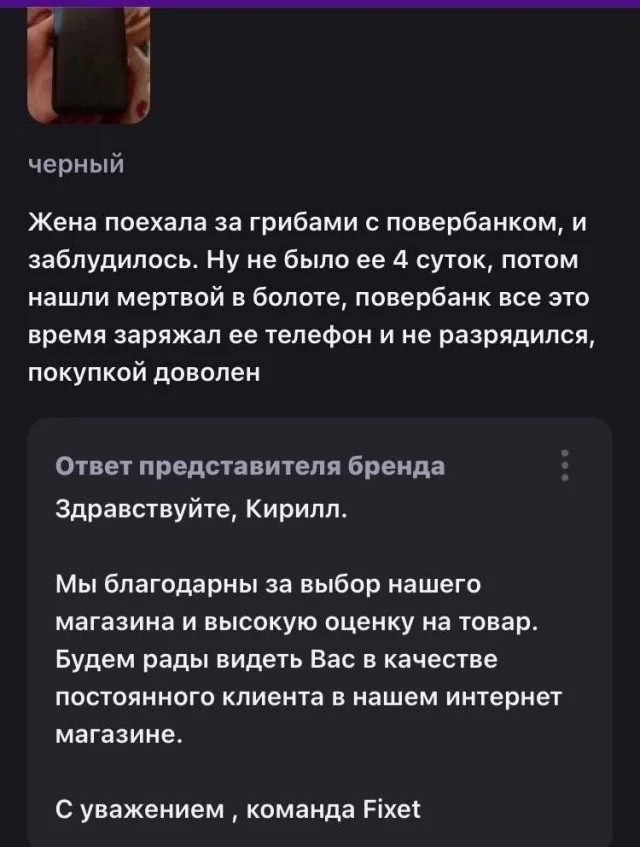The image size is (640, 847).
Task: Open the brand reply overflow menu
Action: (565, 466)
